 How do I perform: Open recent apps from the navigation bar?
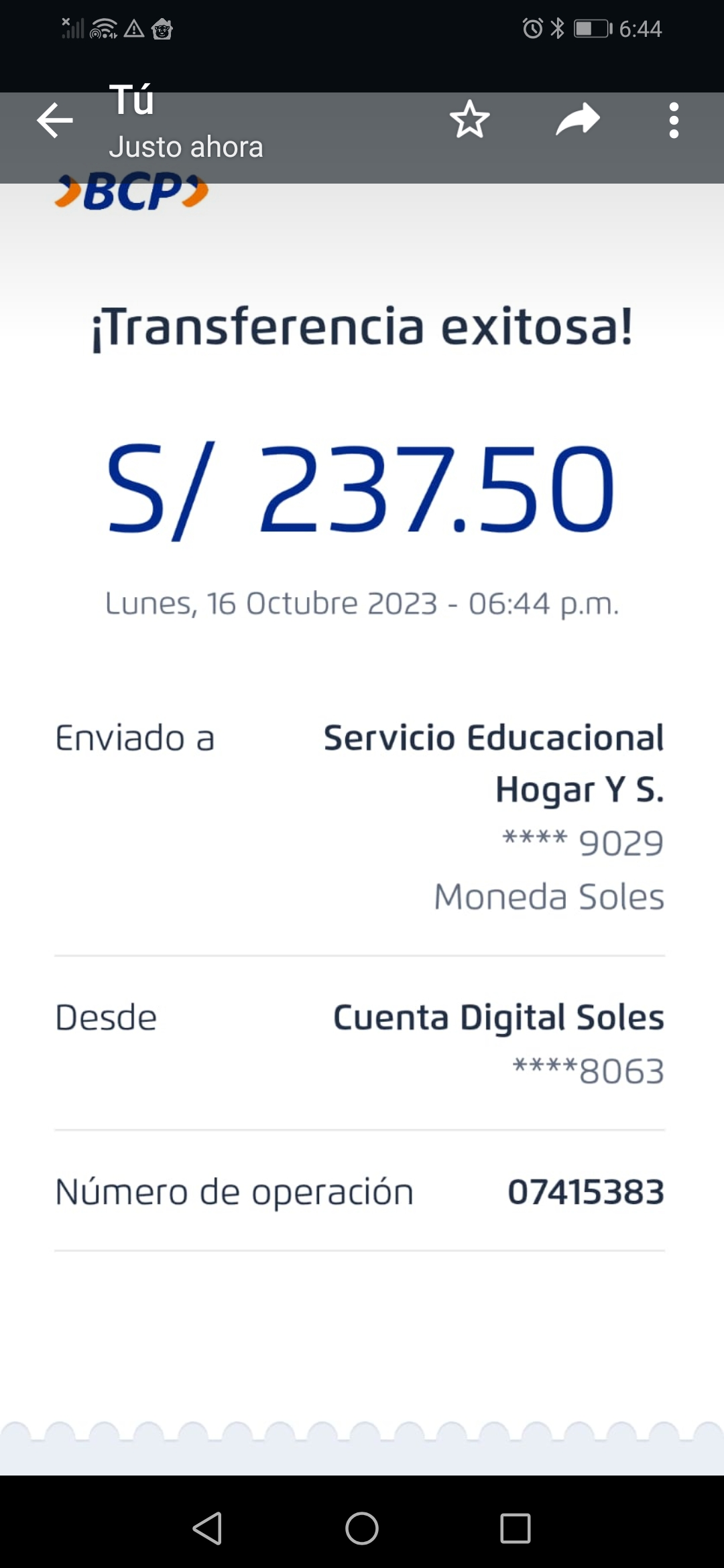click(x=515, y=1528)
